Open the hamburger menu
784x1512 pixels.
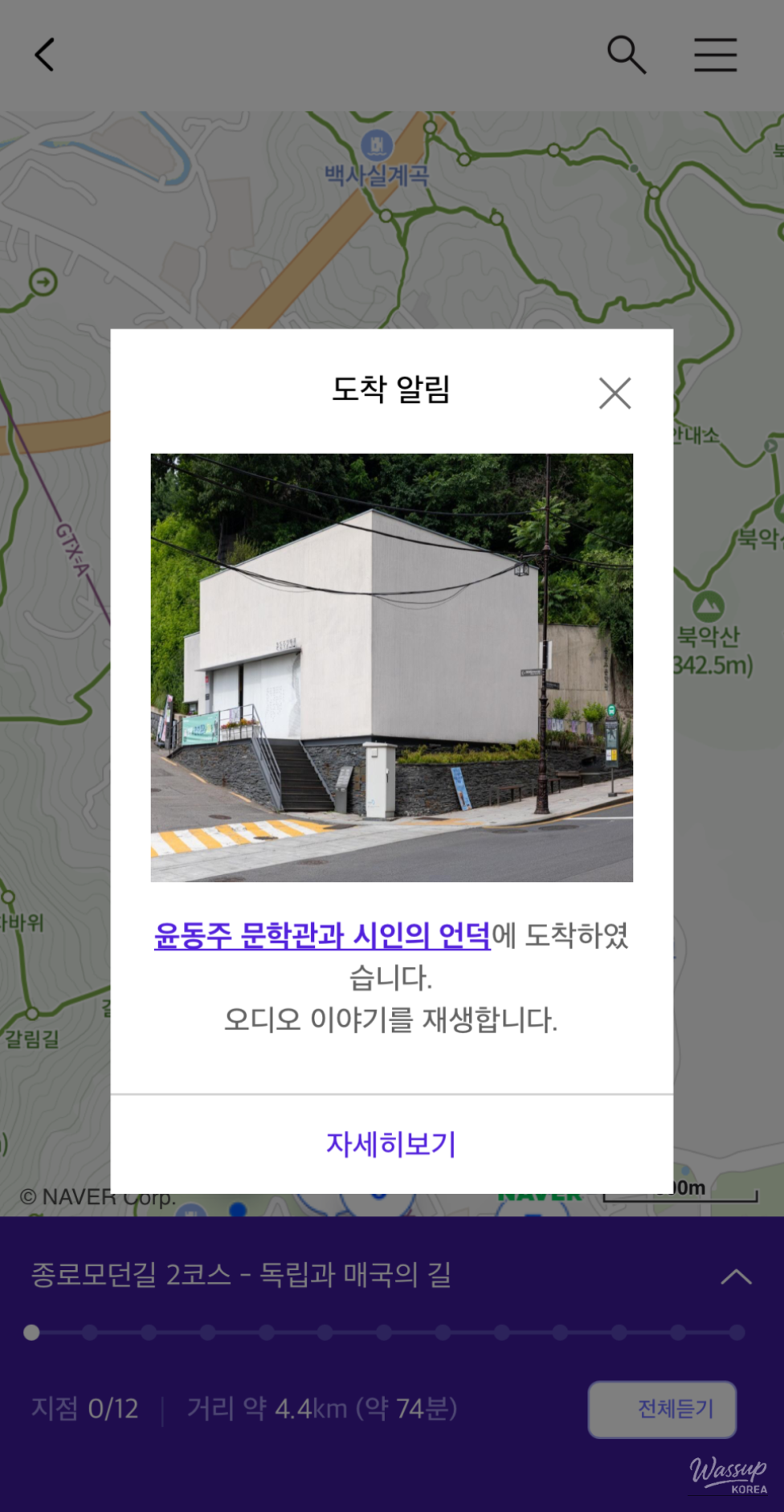(715, 55)
